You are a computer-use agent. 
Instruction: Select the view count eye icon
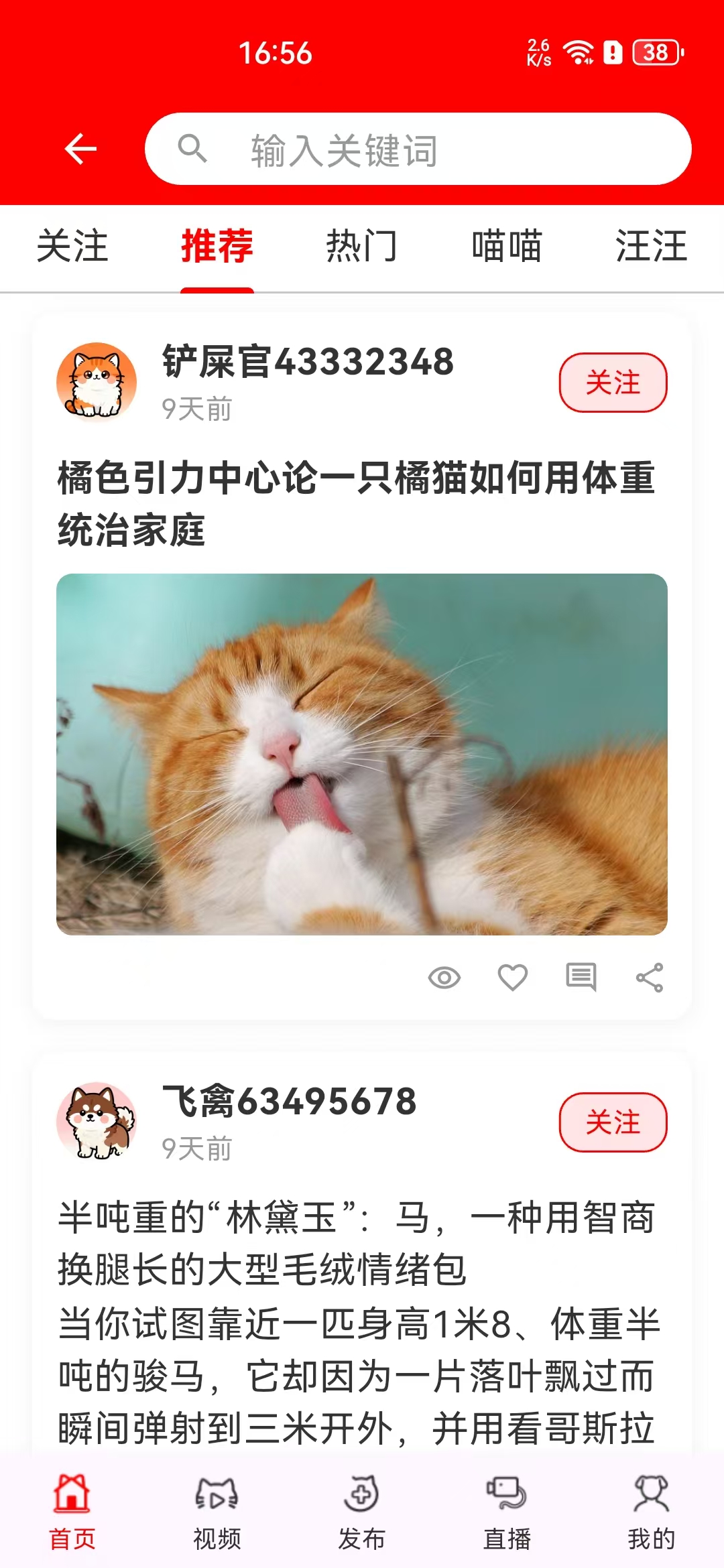point(444,977)
